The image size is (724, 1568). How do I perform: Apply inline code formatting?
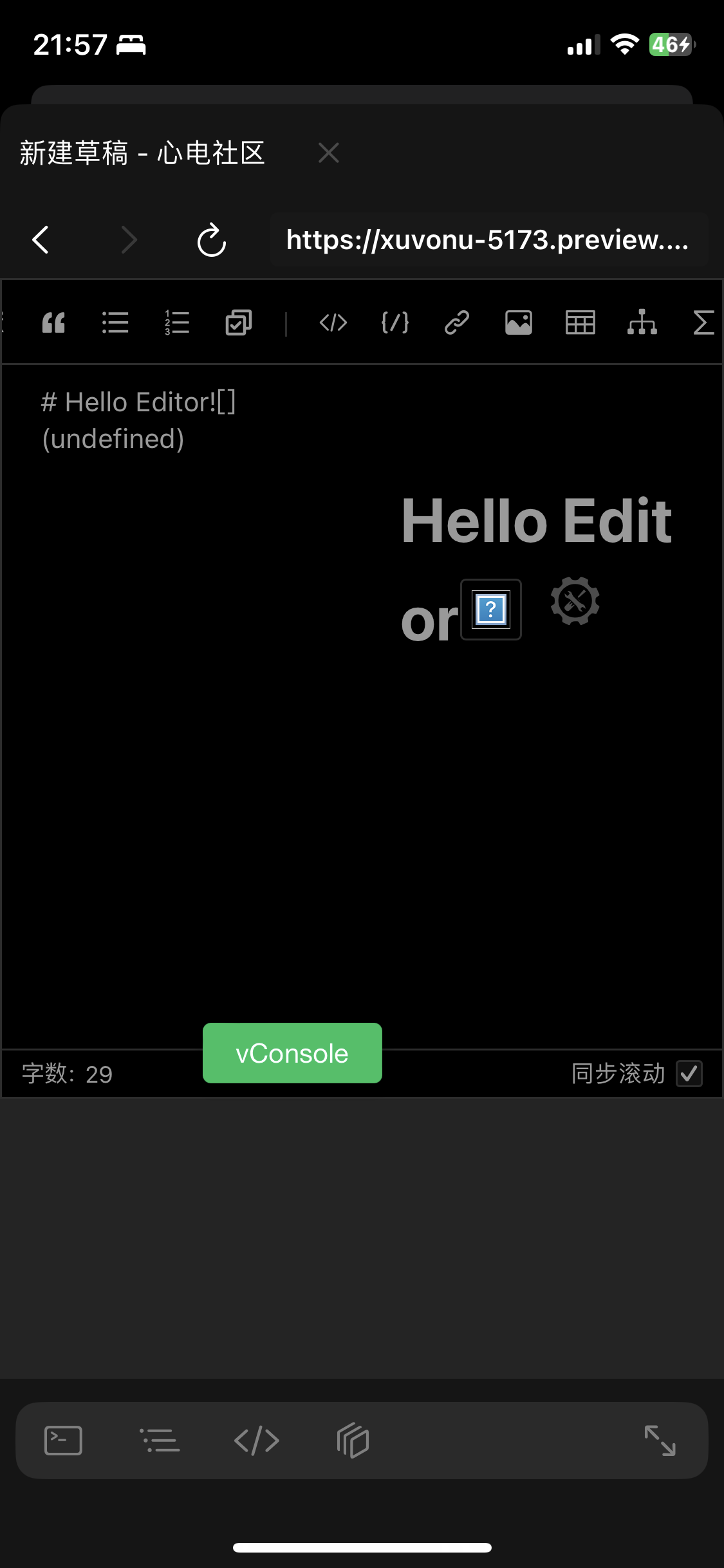[332, 322]
